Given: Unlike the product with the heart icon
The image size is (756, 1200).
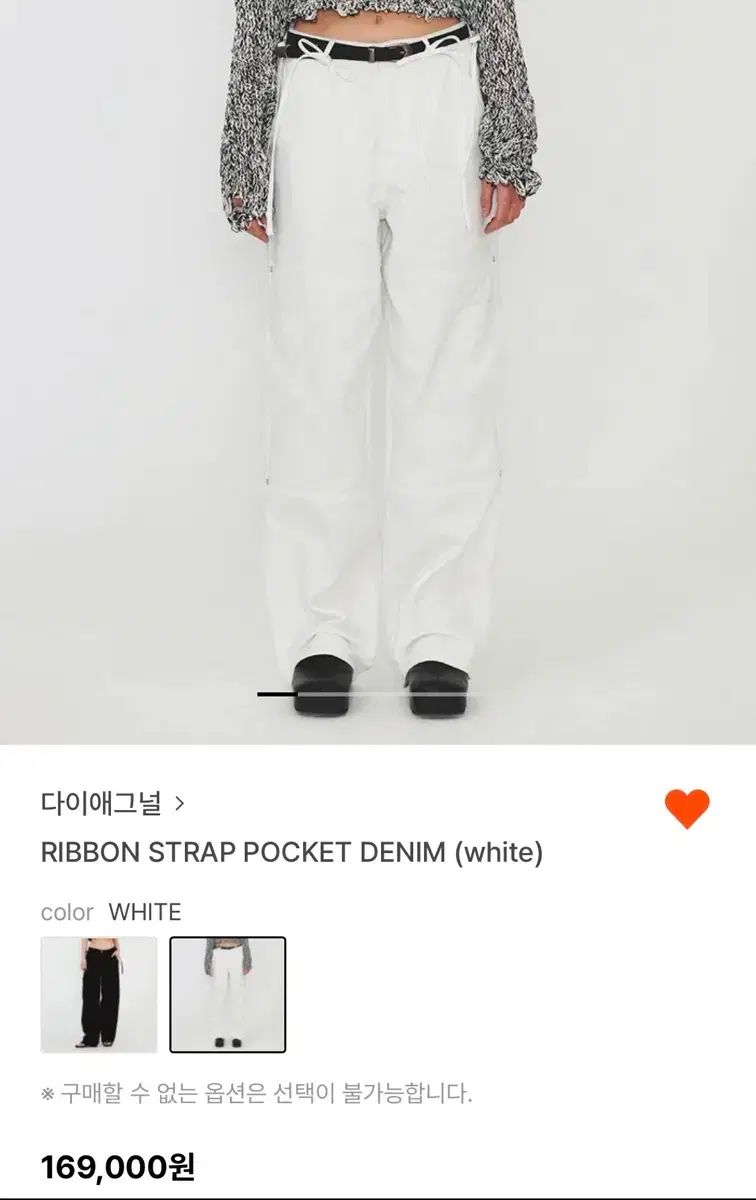Looking at the screenshot, I should 687,808.
